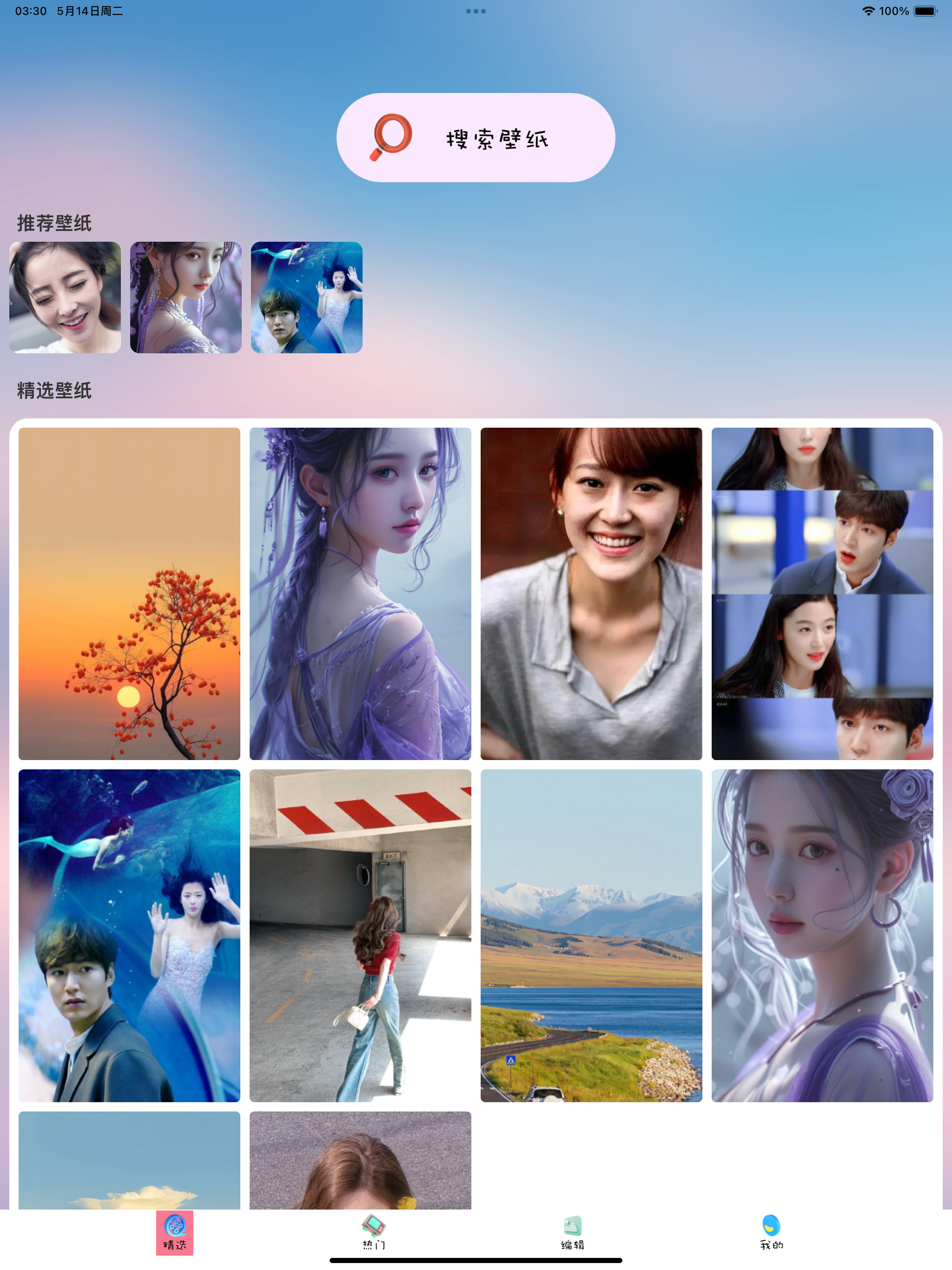Viewport: 952px width, 1270px height.
Task: Open the woman in gray shirt wallpaper
Action: coord(591,593)
